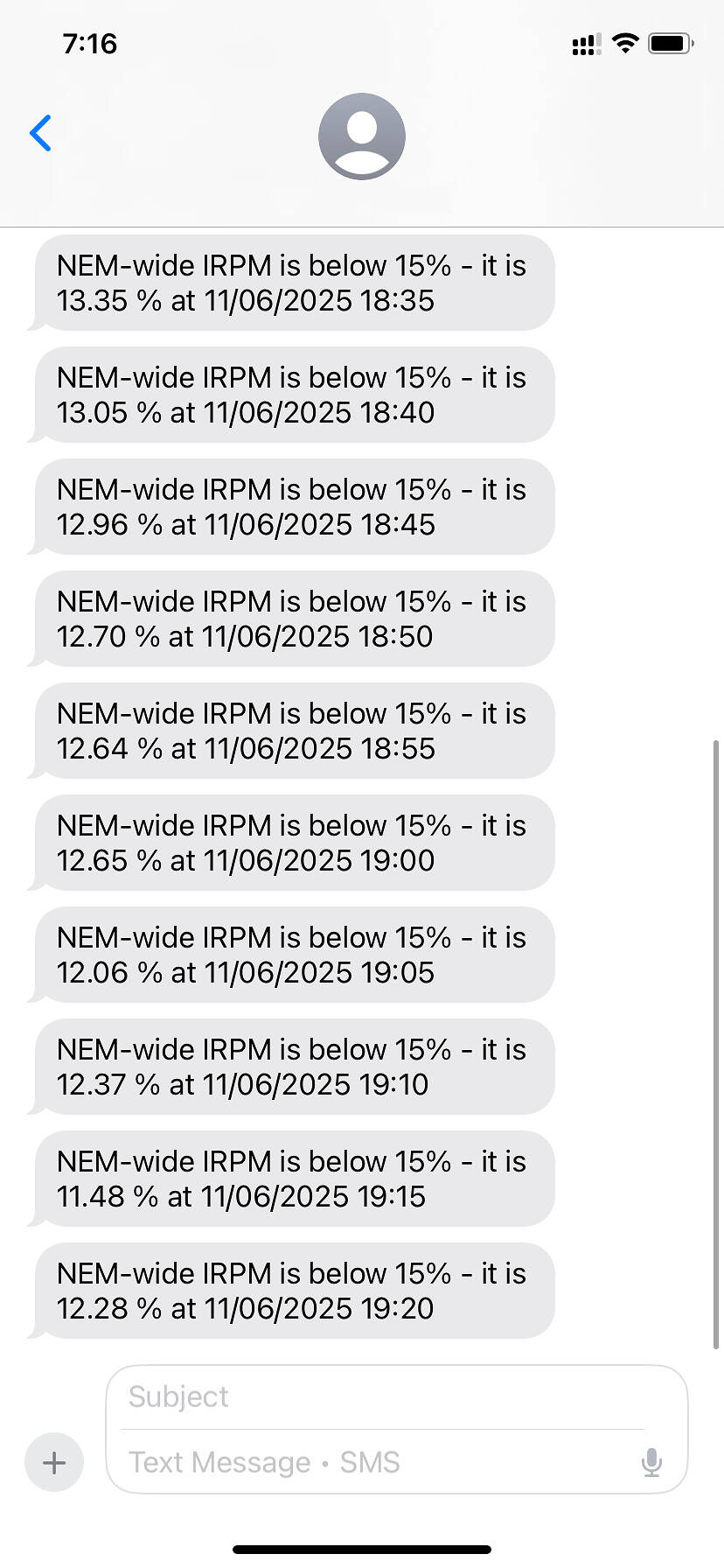Focus the Text Message SMS field
Image resolution: width=724 pixels, height=1568 pixels.
point(376,1462)
